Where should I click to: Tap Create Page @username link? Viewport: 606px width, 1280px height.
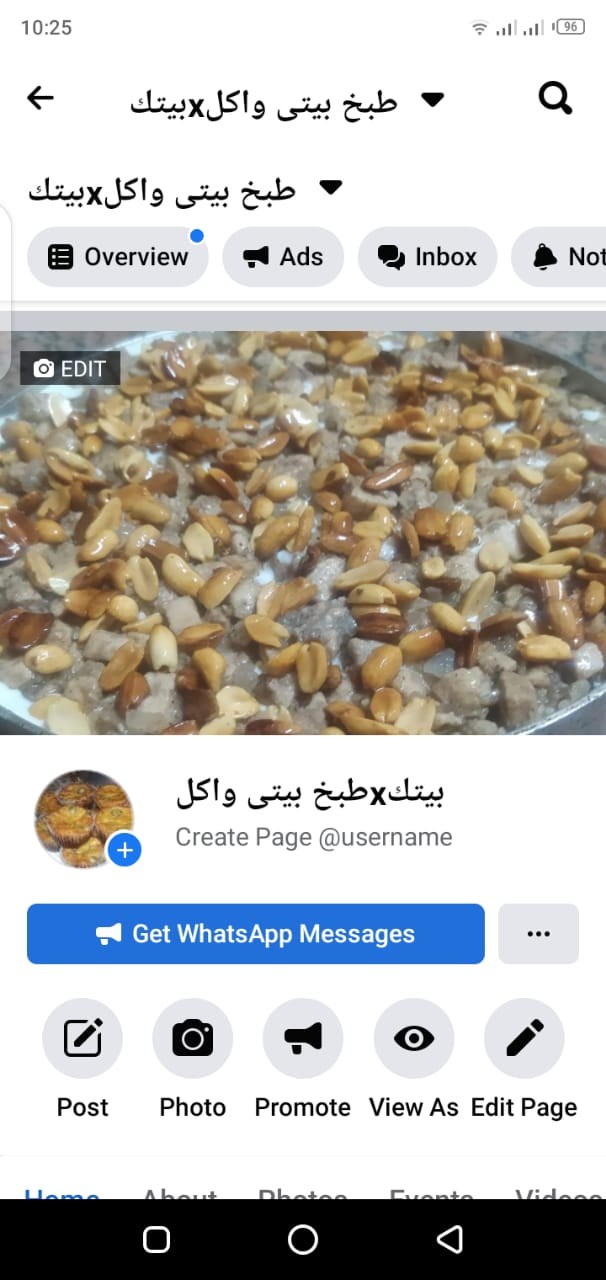tap(314, 837)
